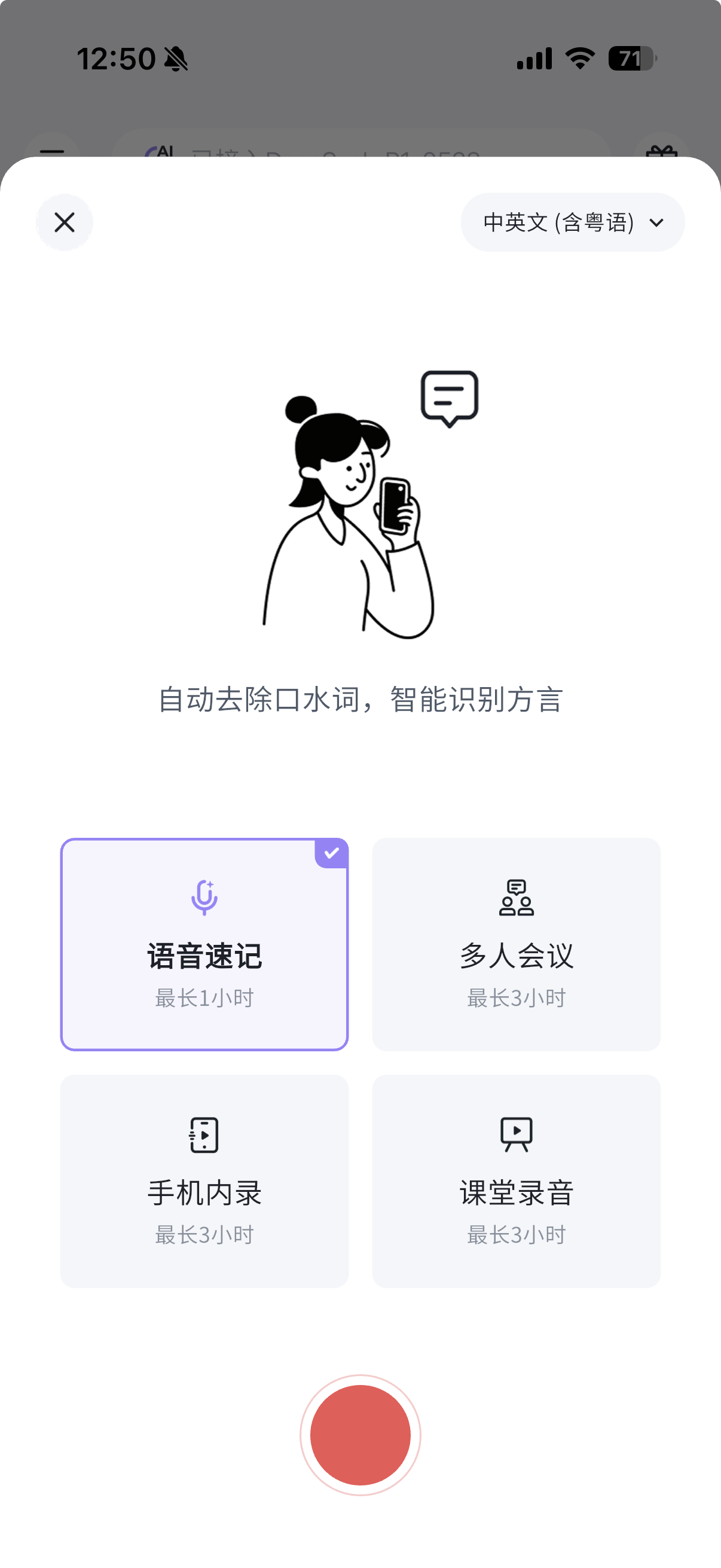The width and height of the screenshot is (721, 1568).
Task: Open the 中英文 (含粤语) language dropdown
Action: click(572, 222)
